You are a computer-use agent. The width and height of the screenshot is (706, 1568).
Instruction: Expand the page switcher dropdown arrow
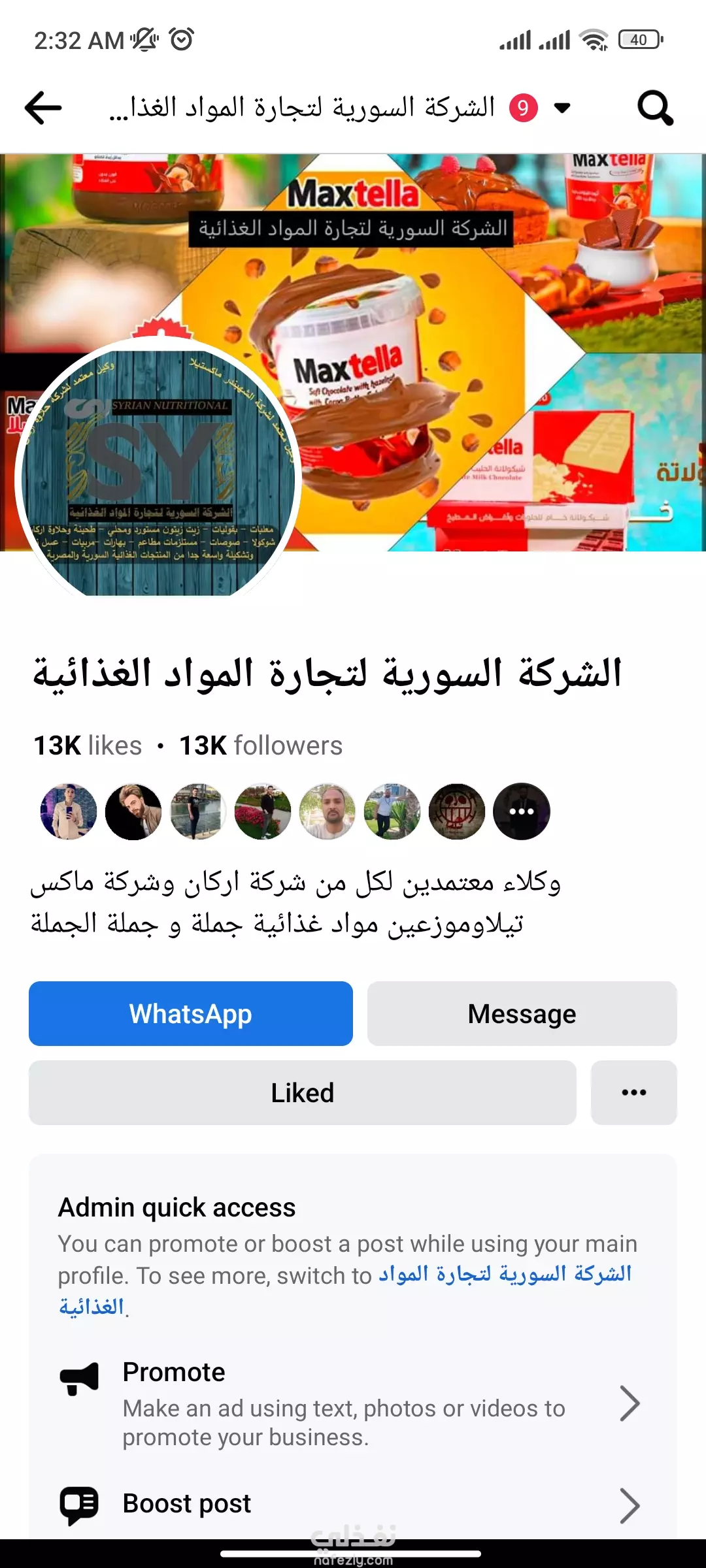pos(562,108)
